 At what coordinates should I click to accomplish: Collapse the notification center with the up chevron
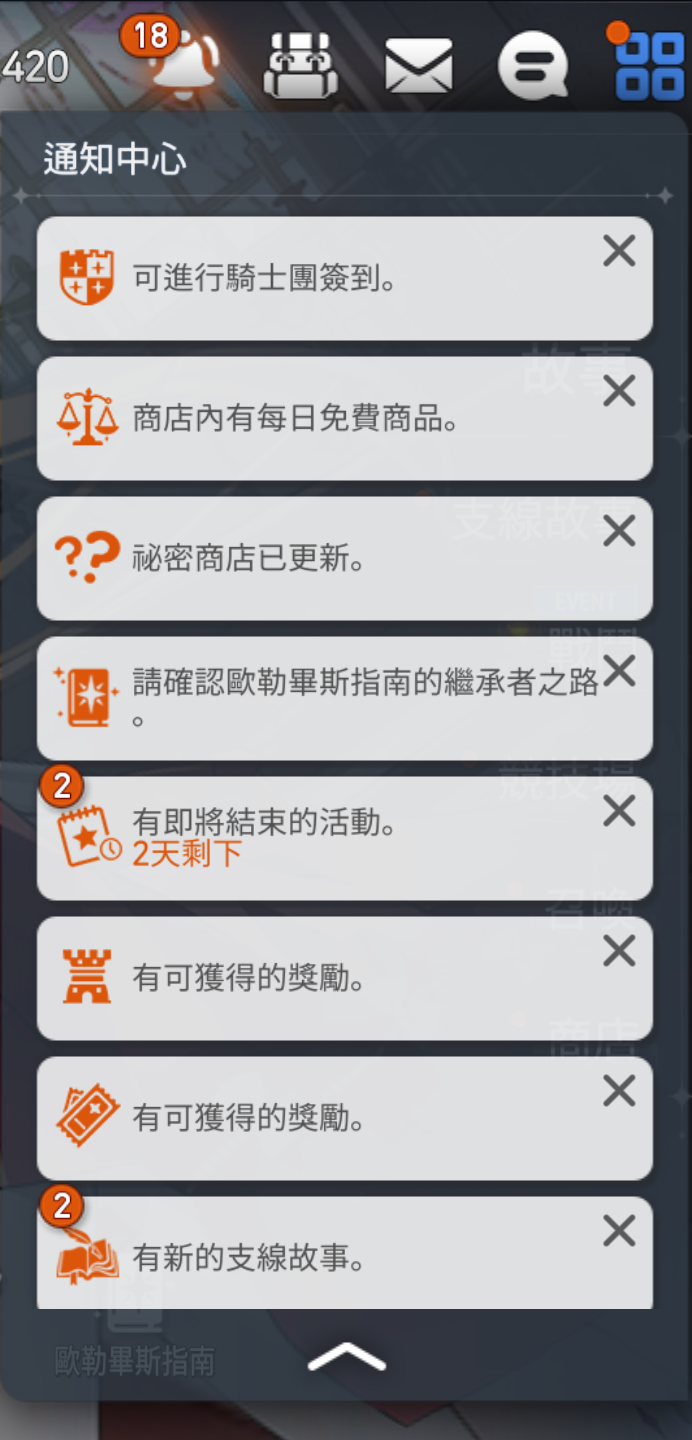coord(346,1357)
